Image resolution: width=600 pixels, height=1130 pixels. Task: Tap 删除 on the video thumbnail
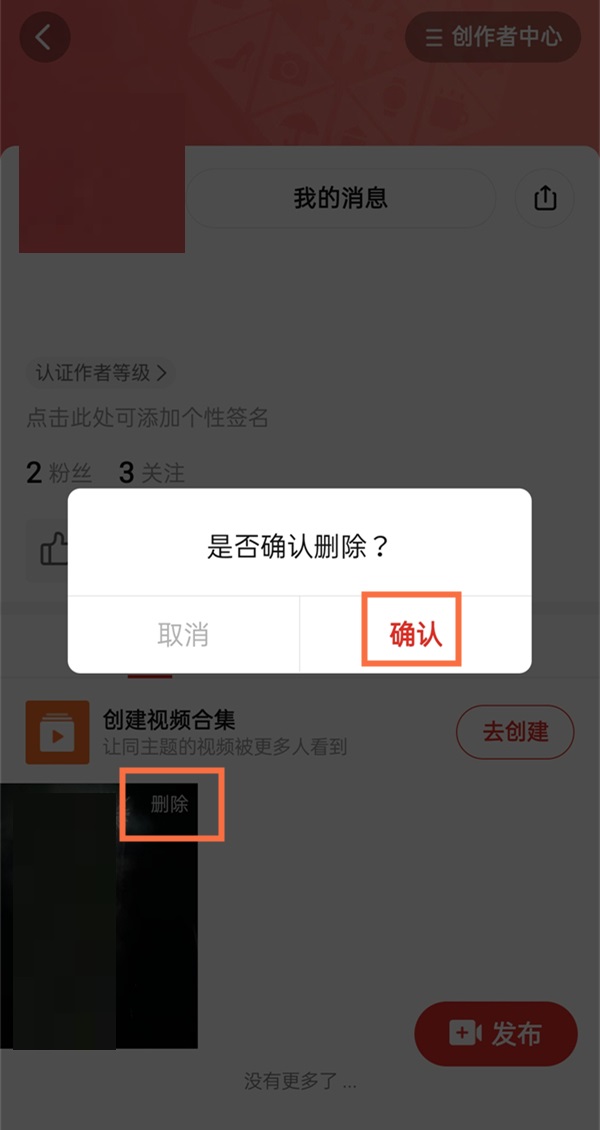pos(169,804)
